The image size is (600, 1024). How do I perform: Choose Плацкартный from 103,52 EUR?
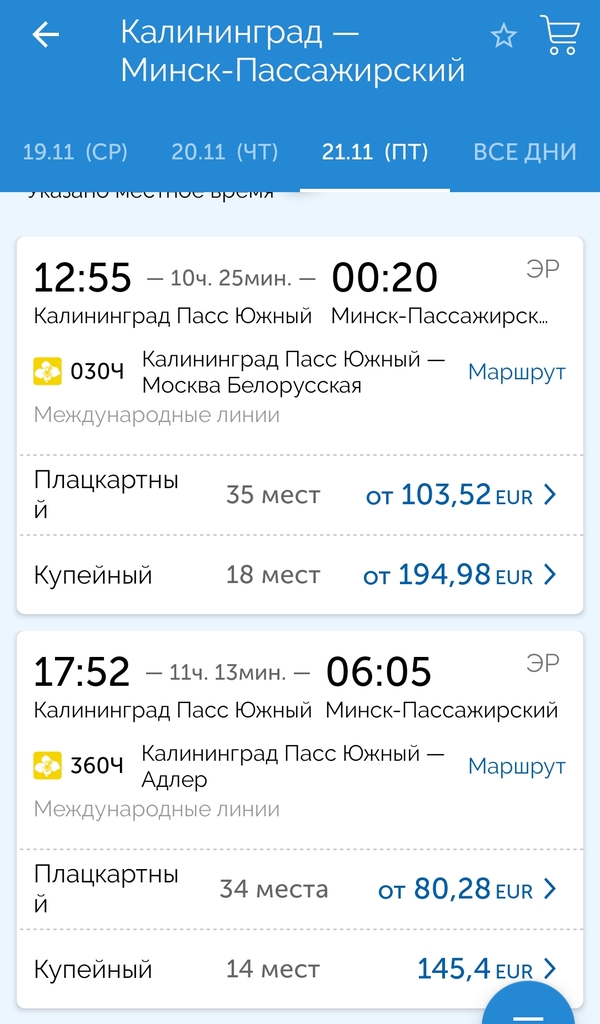click(x=300, y=495)
